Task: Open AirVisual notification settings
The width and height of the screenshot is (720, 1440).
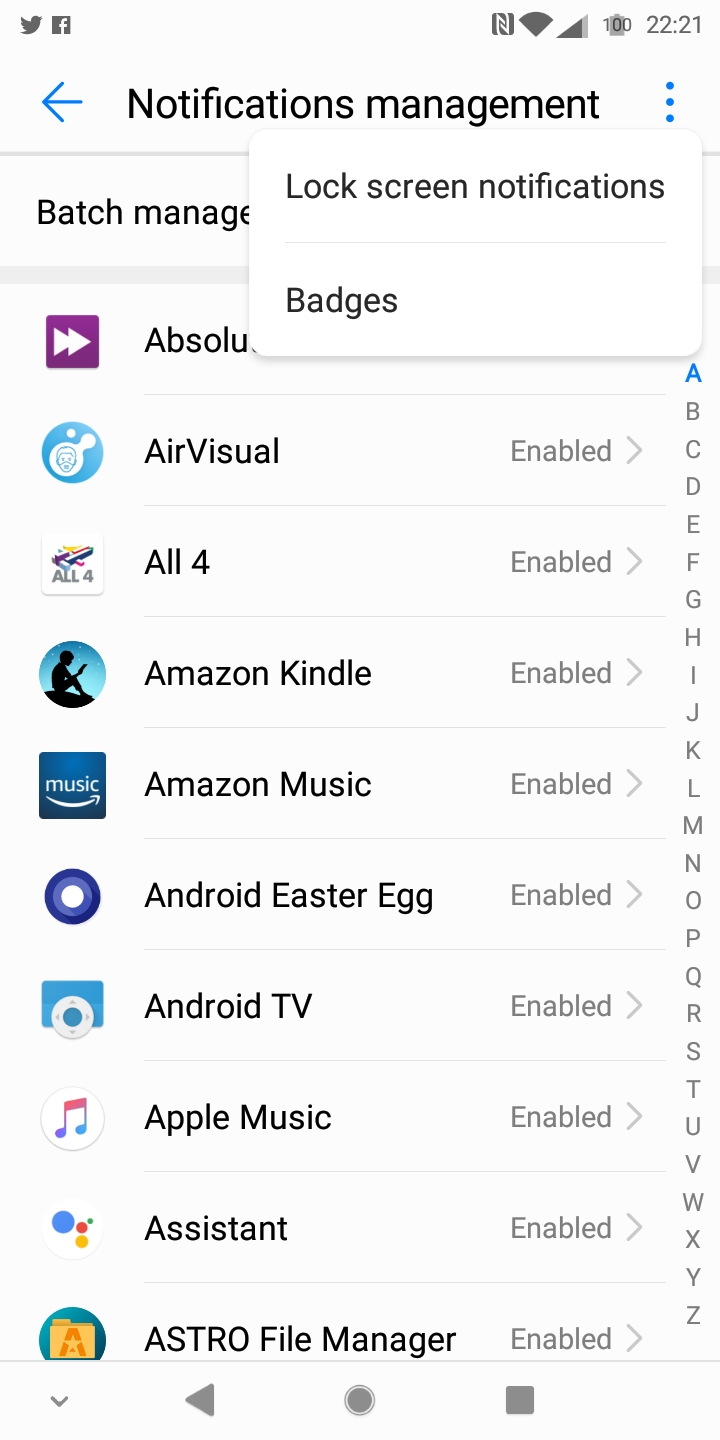Action: tap(340, 451)
